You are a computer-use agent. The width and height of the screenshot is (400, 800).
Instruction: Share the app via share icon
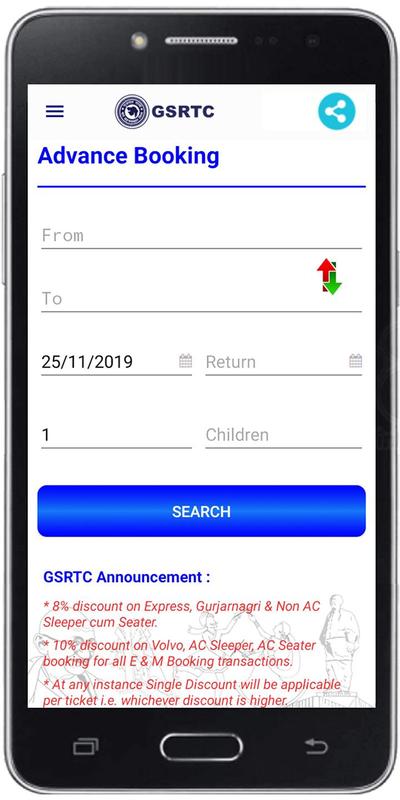(x=337, y=111)
